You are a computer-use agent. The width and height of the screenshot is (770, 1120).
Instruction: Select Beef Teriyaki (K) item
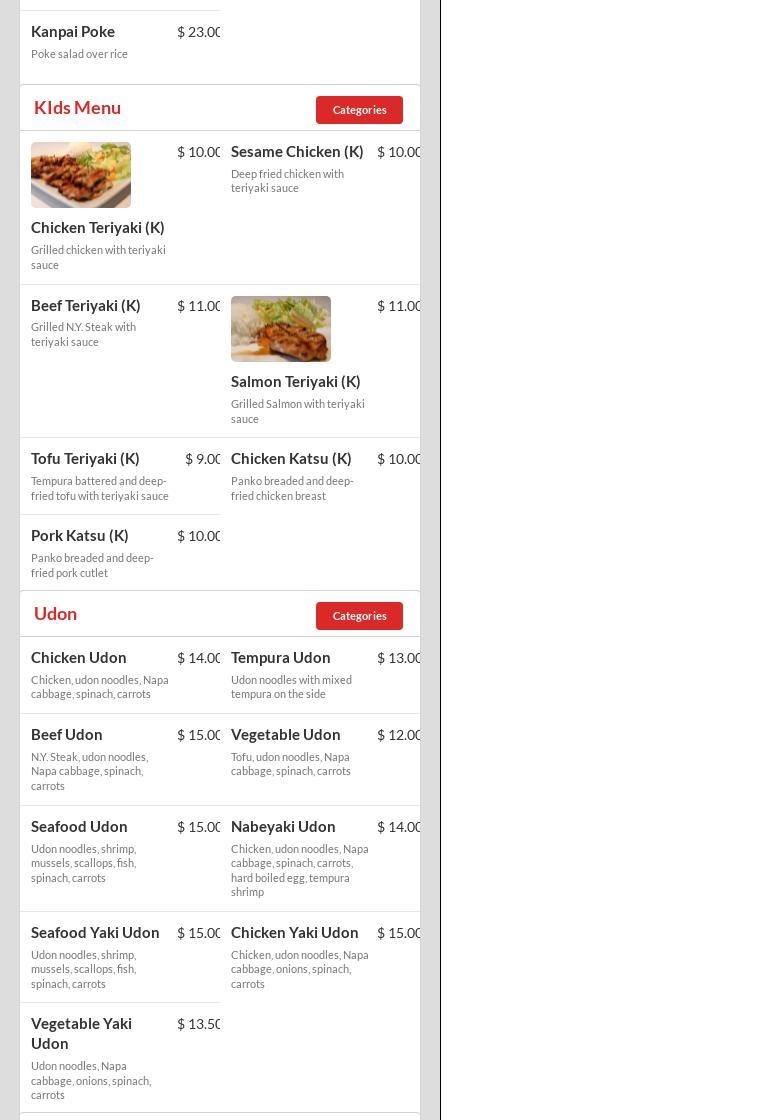86,306
